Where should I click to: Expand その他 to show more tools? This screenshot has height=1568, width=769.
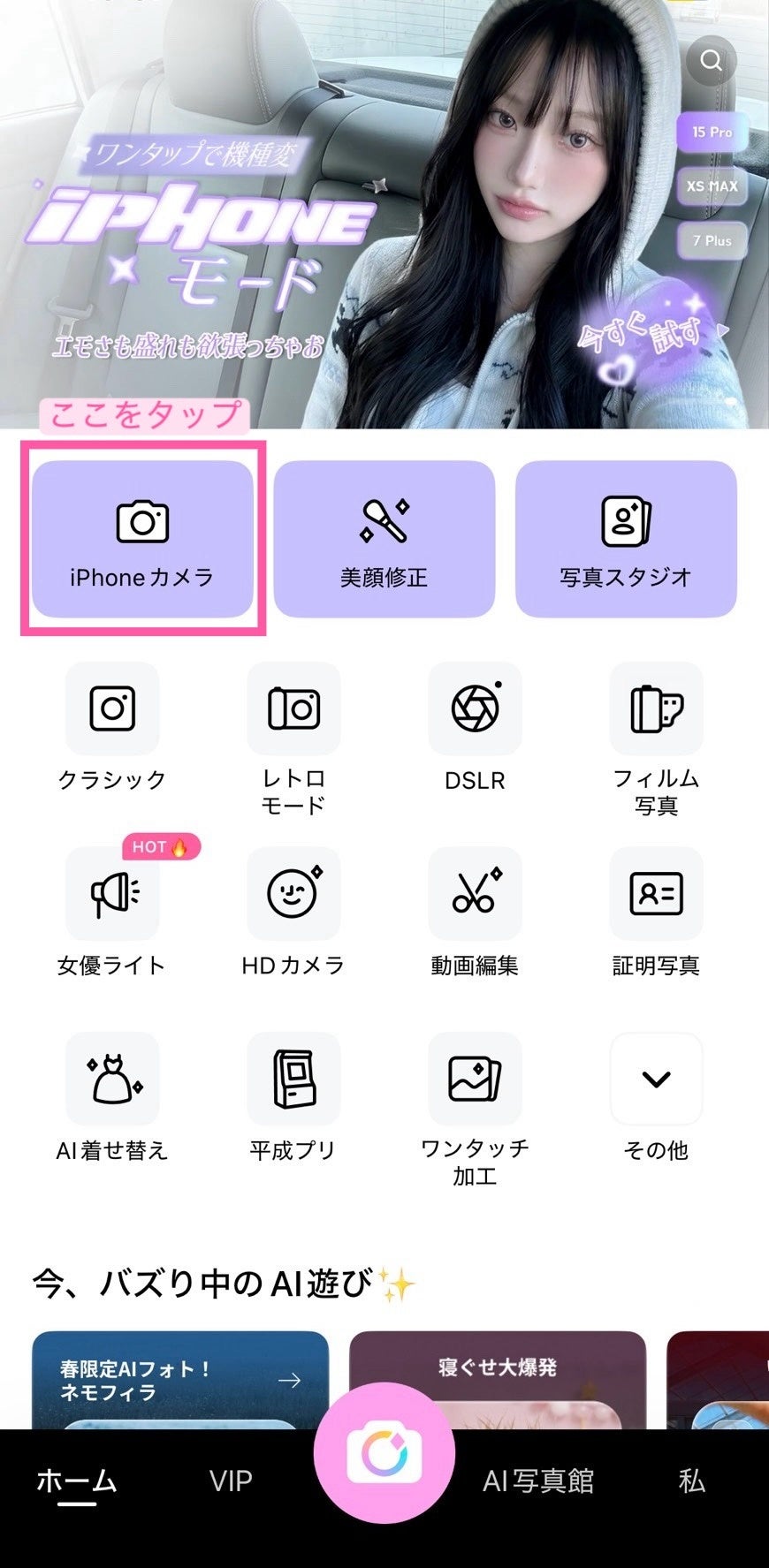point(656,1079)
